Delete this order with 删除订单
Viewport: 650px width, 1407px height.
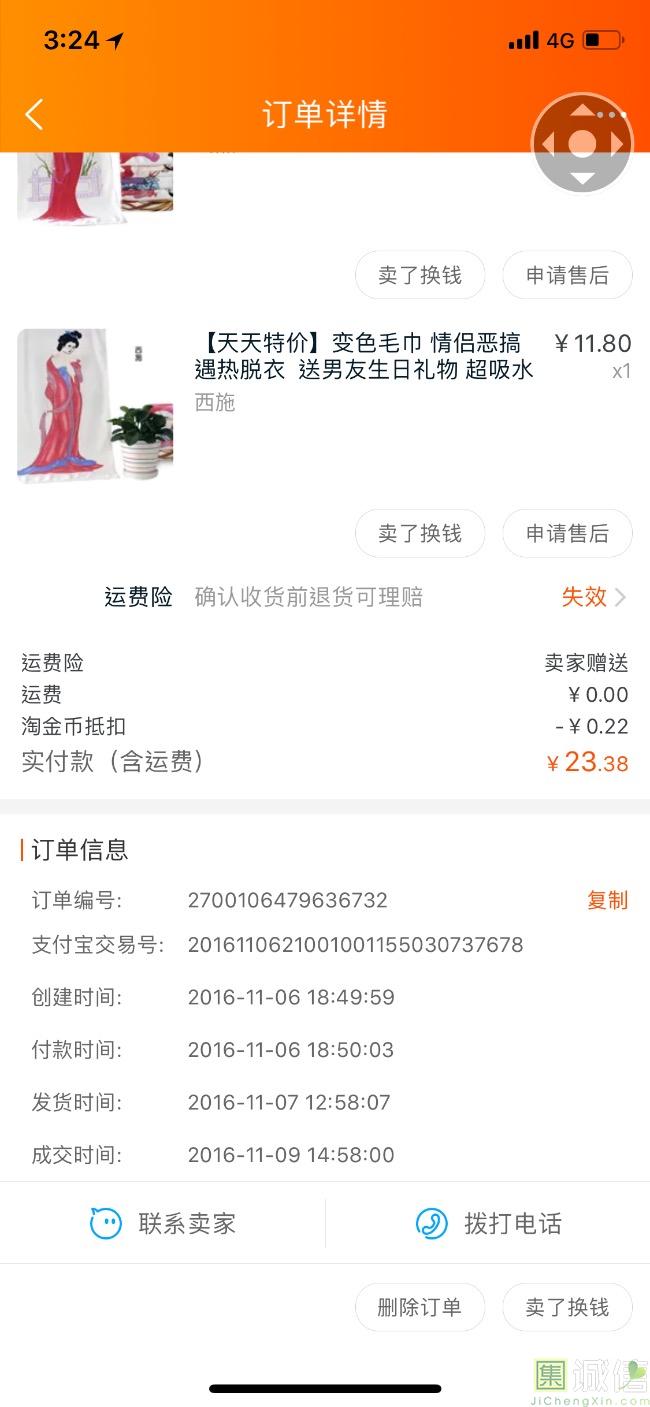coord(420,1307)
